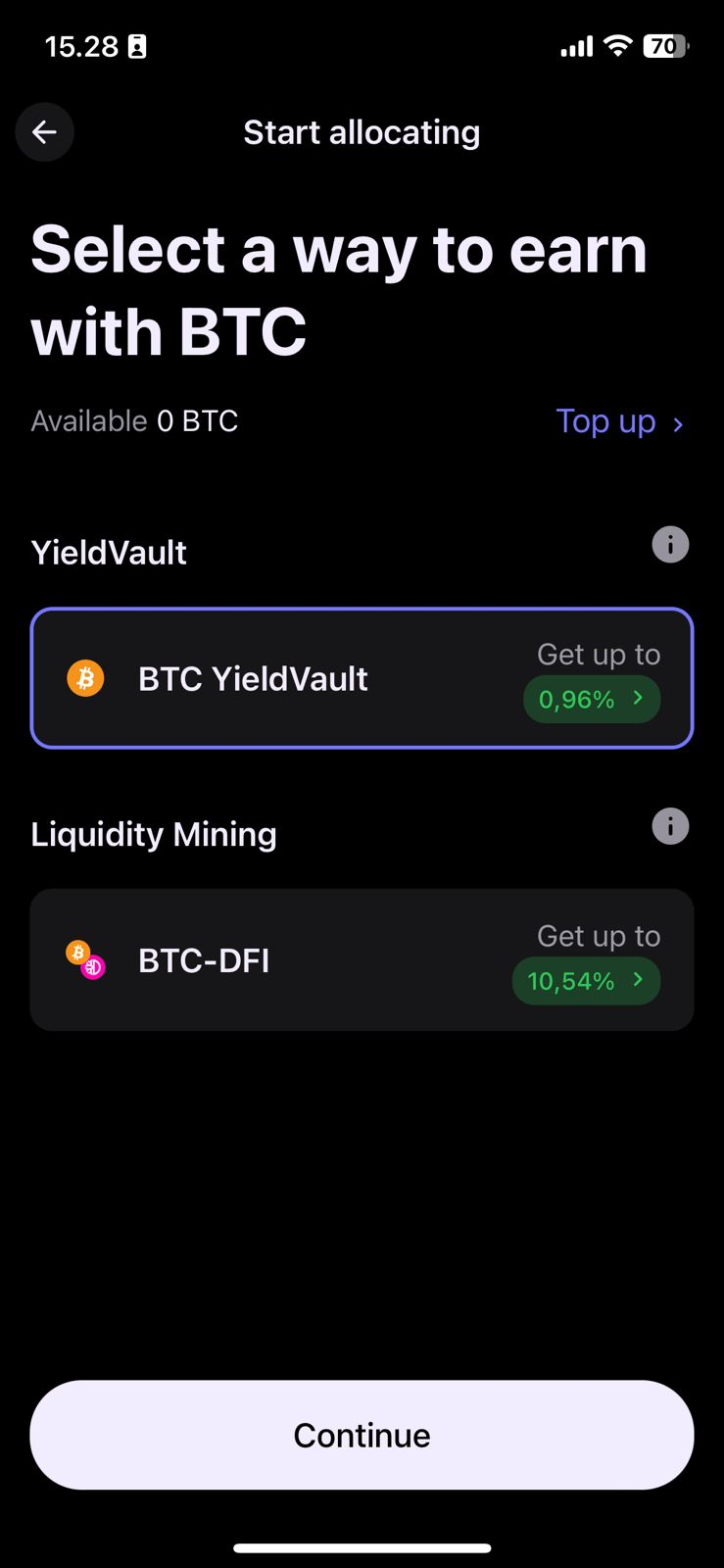
Task: Open the 10,54% rate details
Action: pos(586,981)
